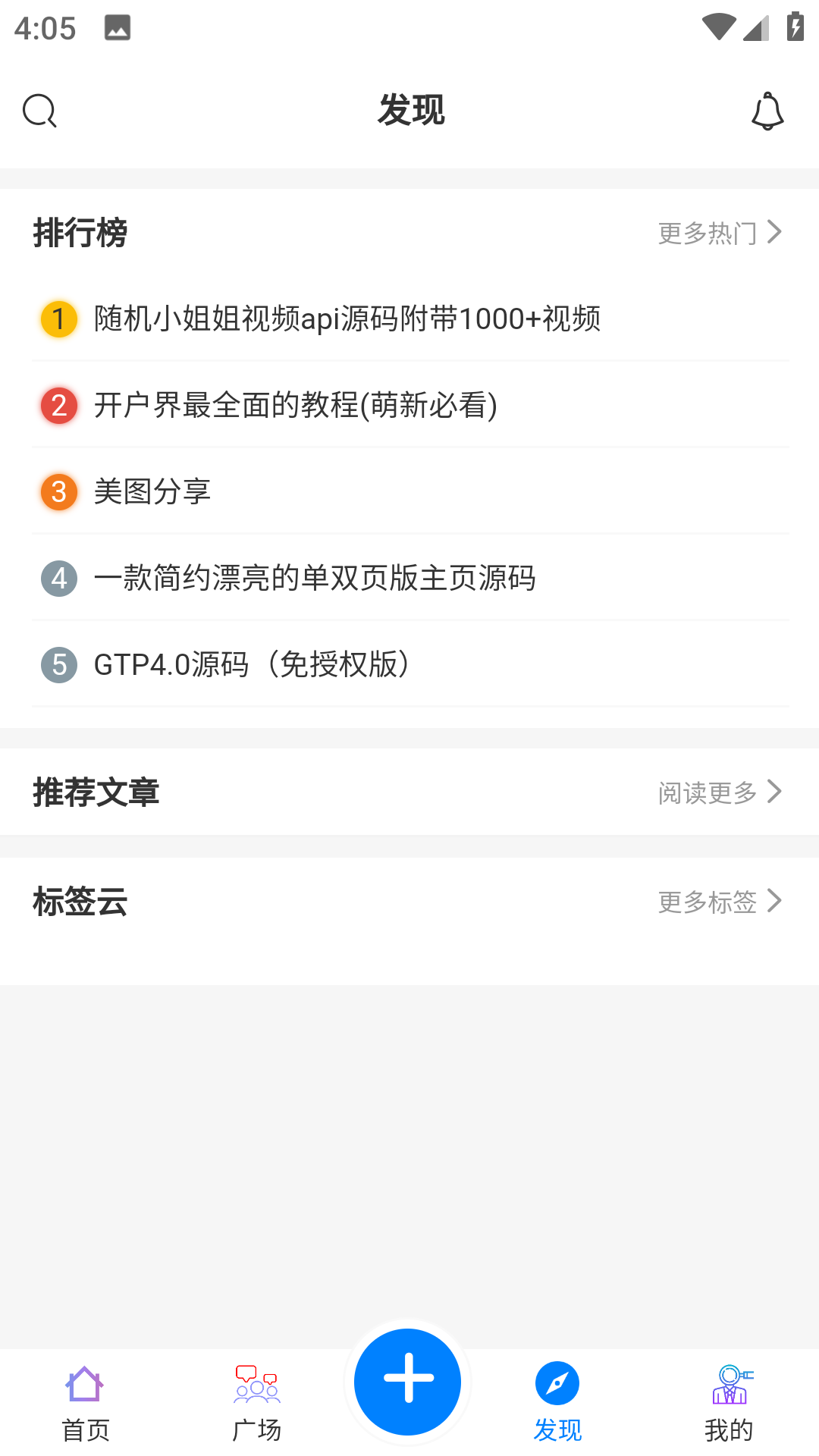Open the search icon

coord(39,111)
